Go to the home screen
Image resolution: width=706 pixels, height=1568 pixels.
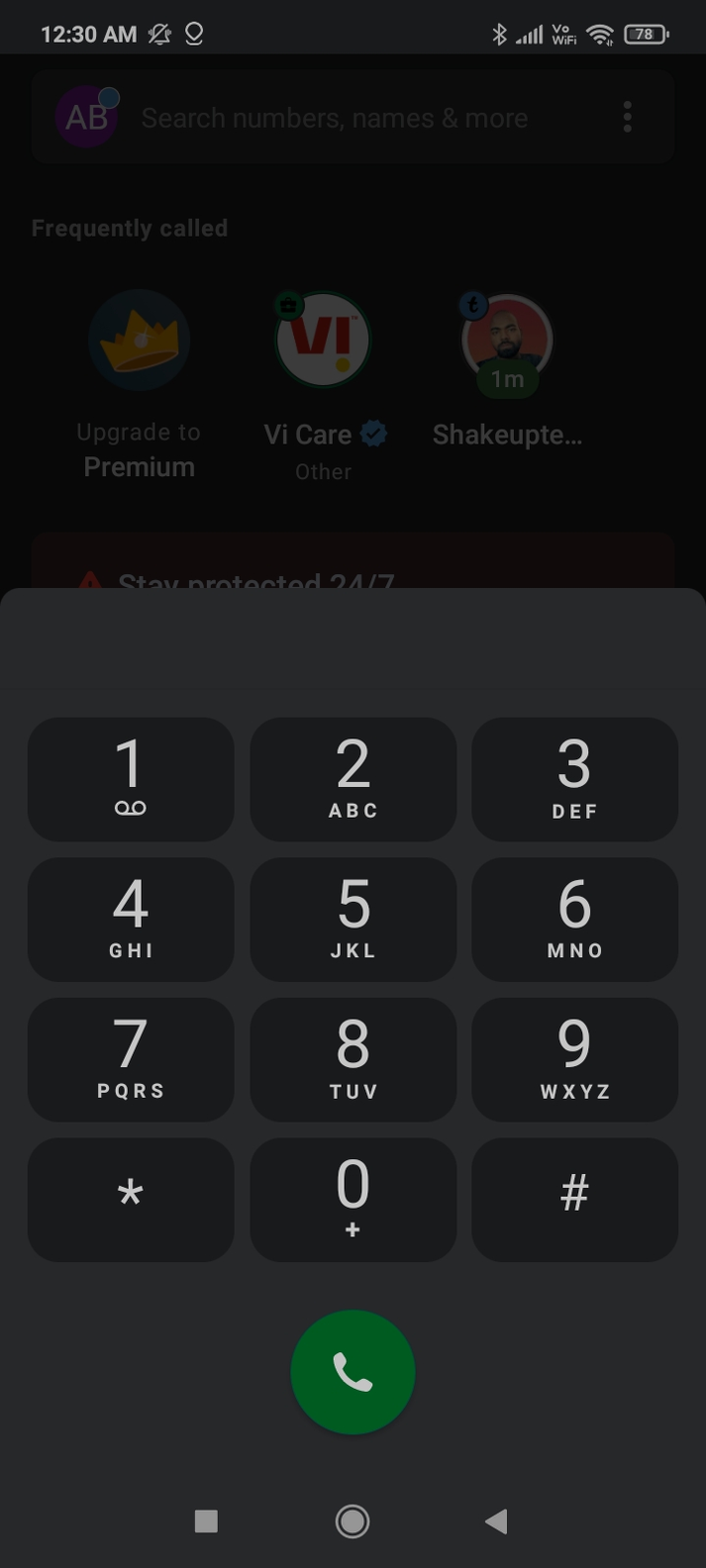coord(353,1521)
